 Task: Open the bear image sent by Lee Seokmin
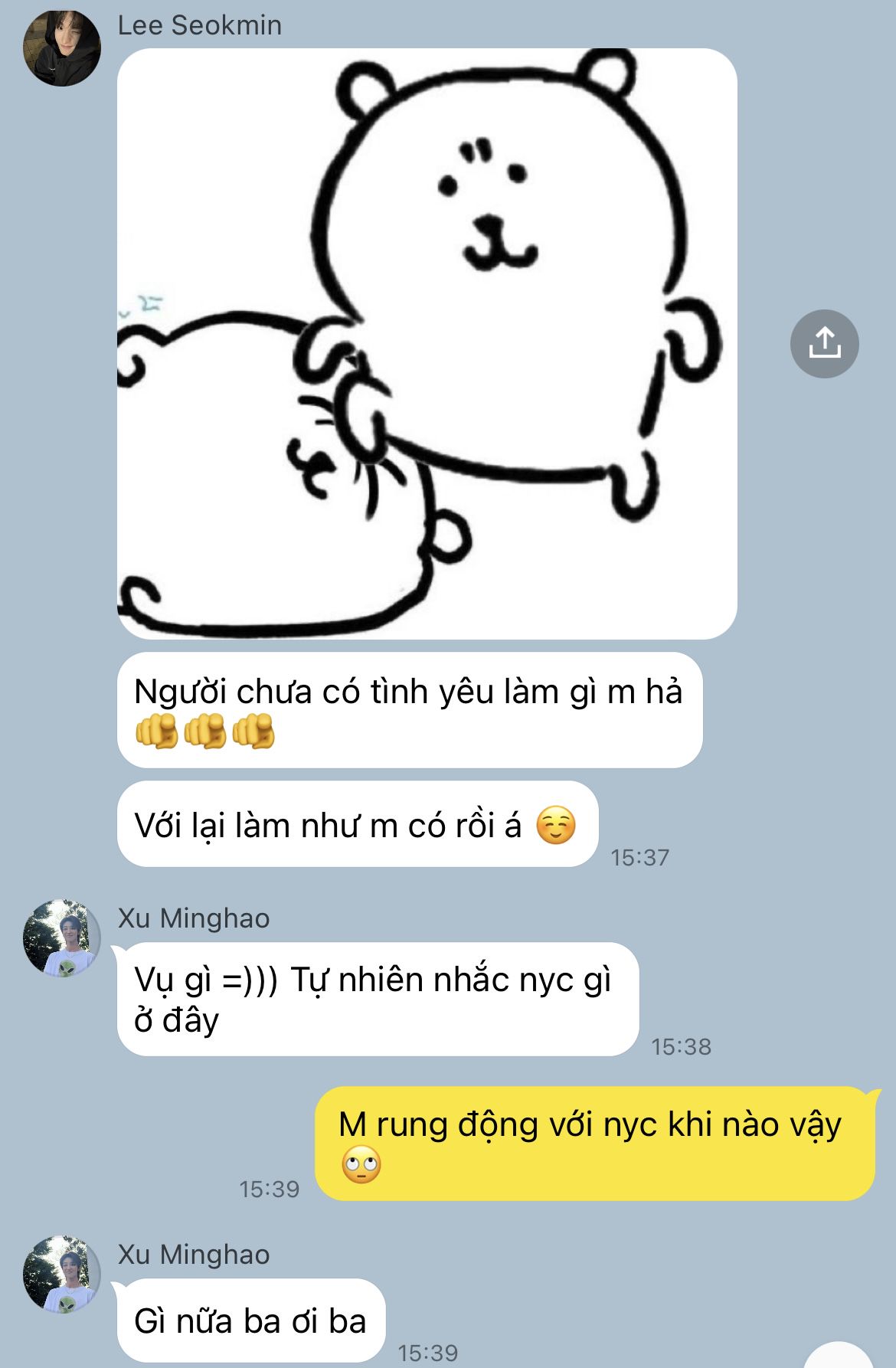pyautogui.click(x=427, y=343)
